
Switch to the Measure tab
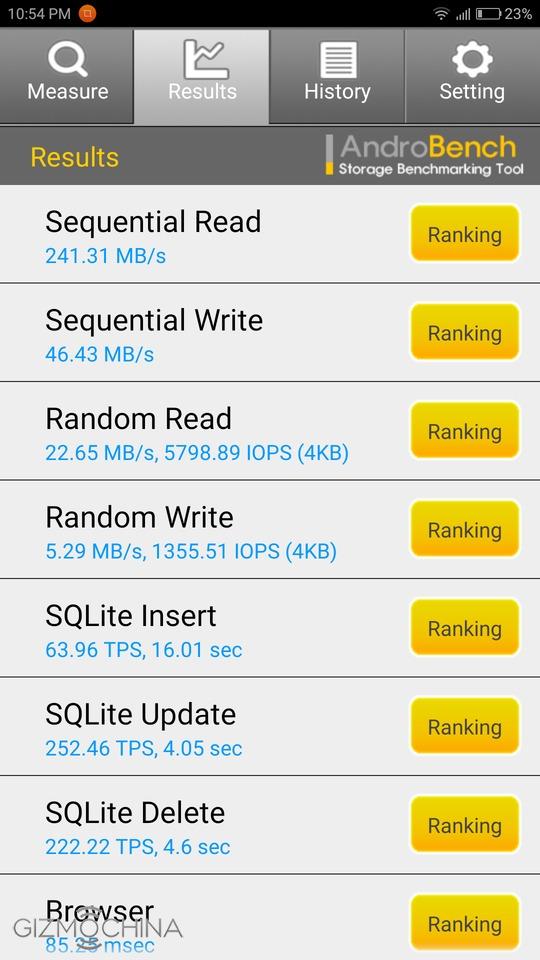pos(67,76)
